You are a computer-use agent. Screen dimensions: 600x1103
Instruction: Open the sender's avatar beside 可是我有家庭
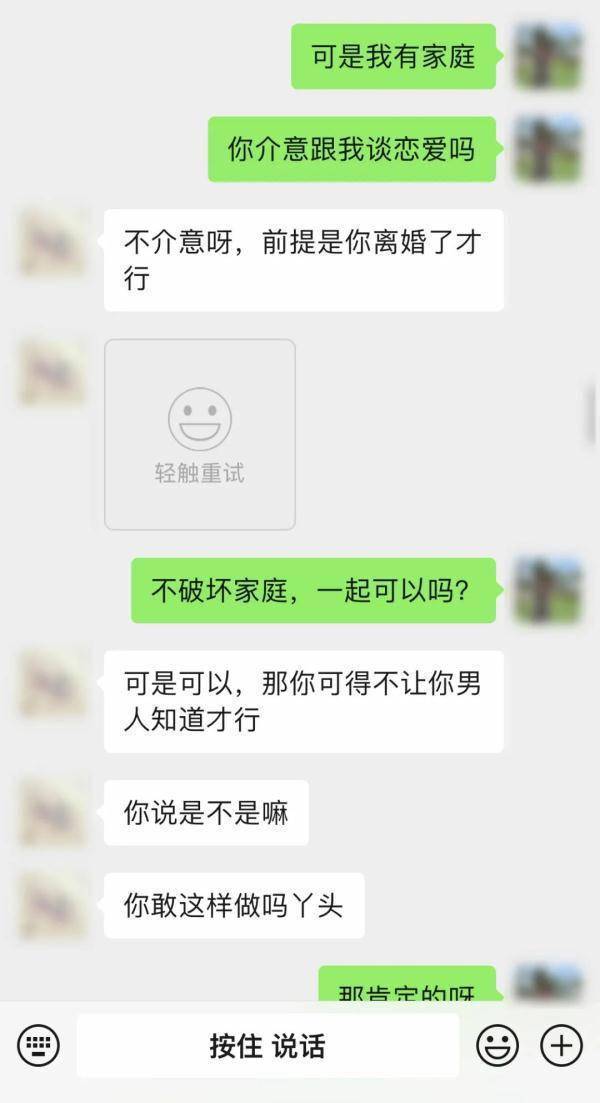(x=549, y=56)
